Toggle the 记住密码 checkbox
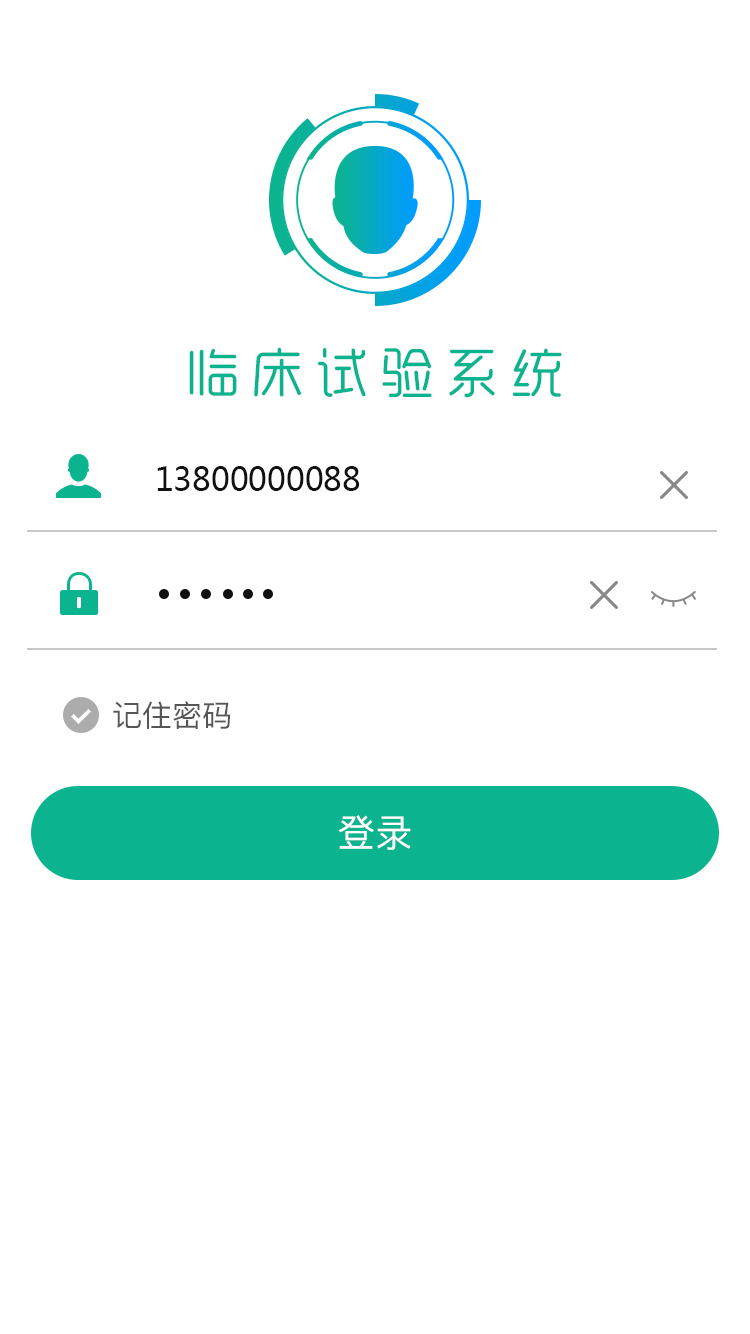Viewport: 750px width, 1334px height. (81, 715)
